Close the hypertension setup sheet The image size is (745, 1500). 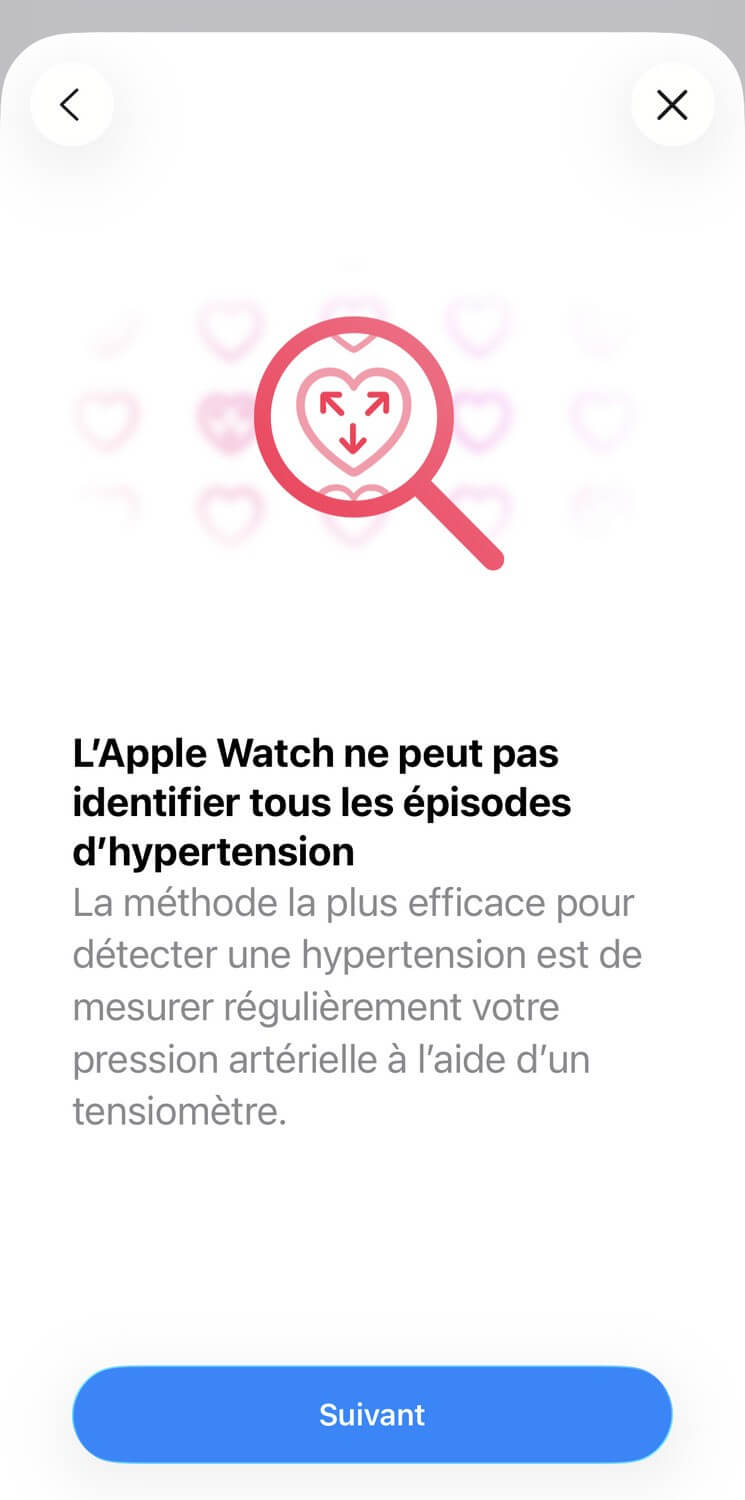(672, 104)
